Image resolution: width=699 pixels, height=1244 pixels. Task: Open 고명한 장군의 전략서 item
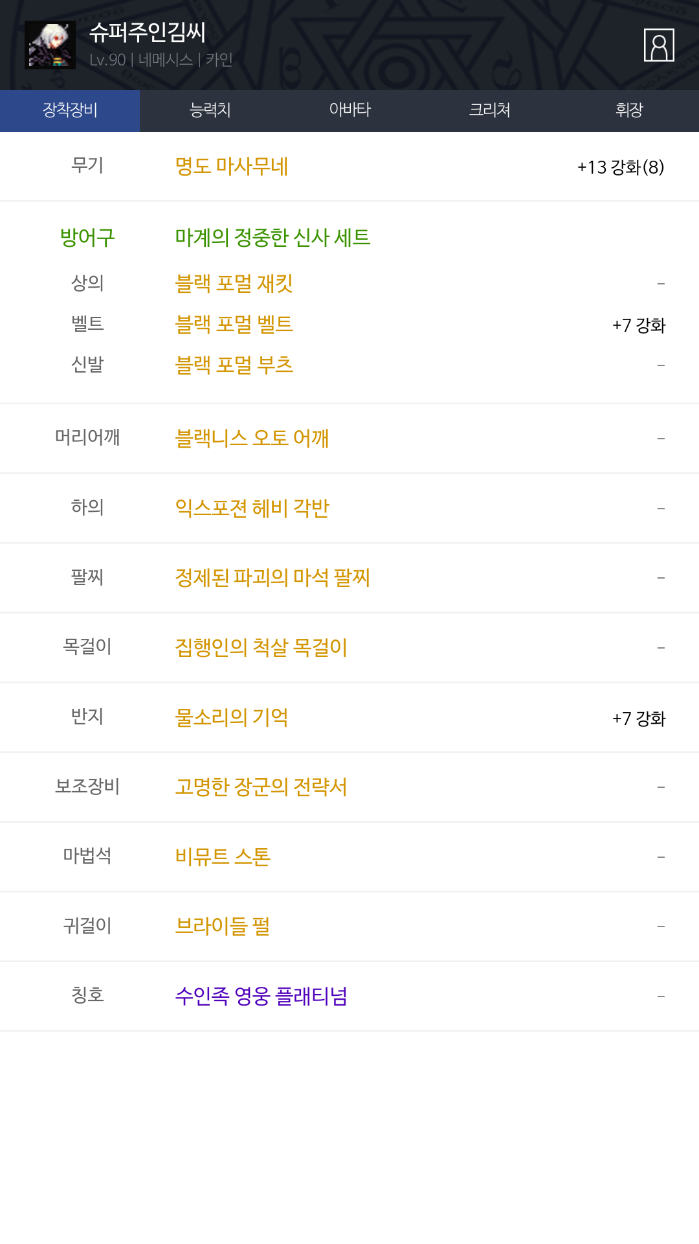[x=261, y=787]
